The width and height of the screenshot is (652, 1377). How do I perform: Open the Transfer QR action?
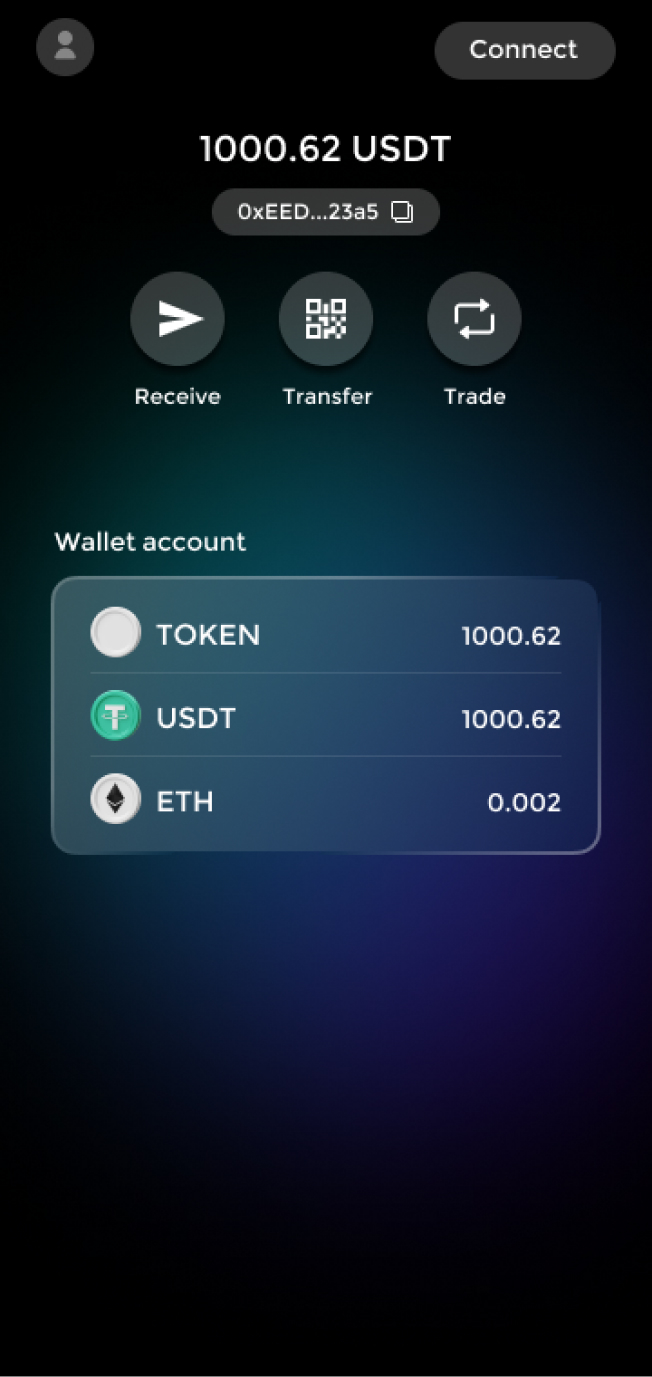[326, 320]
